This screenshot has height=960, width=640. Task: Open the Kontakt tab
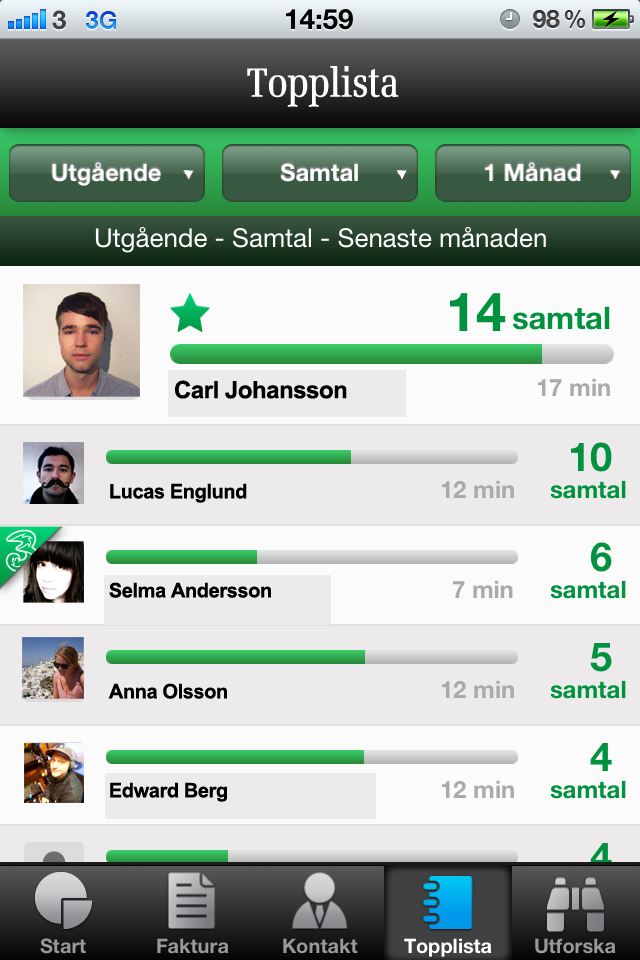click(320, 913)
